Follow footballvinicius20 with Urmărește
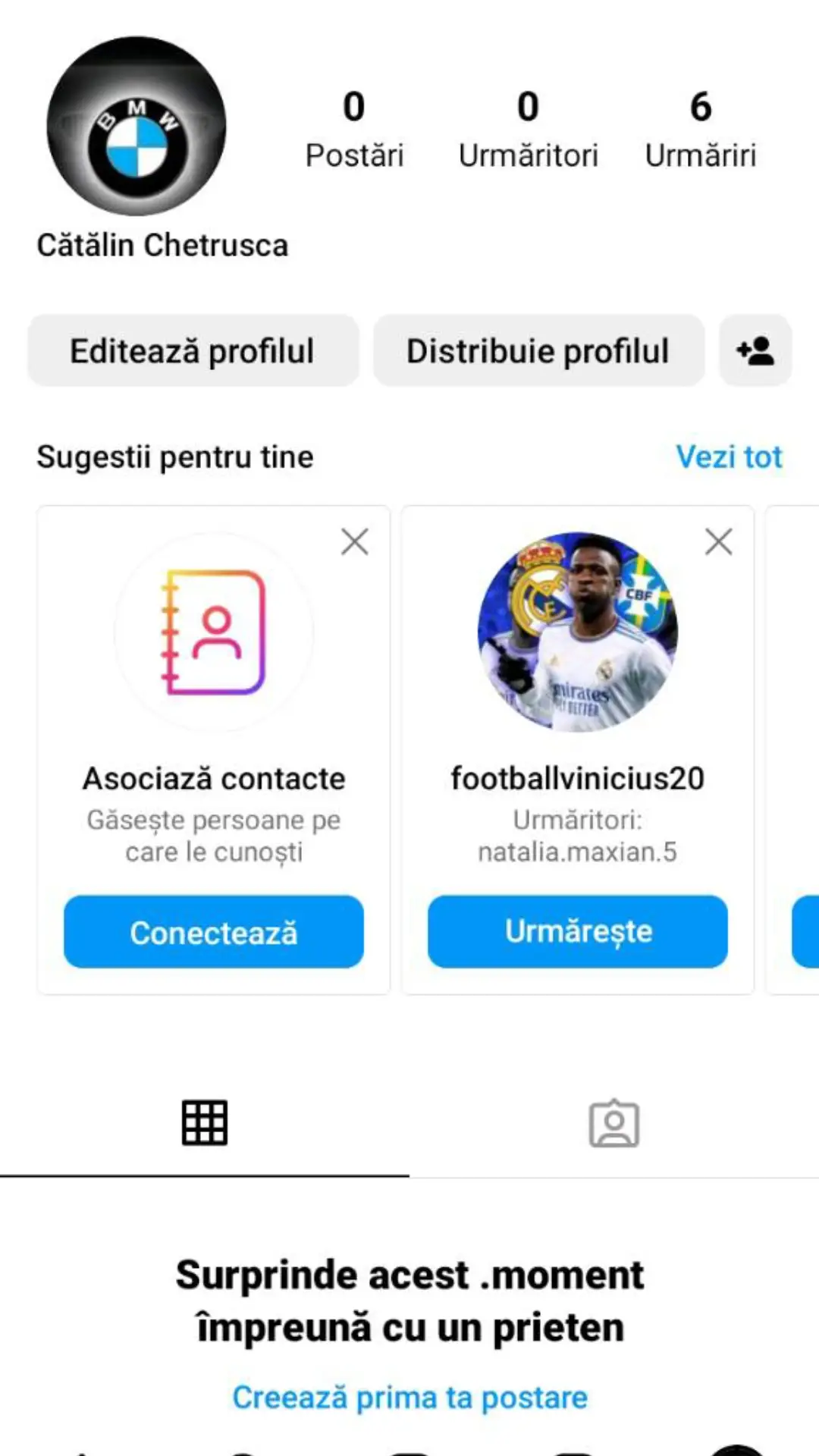This screenshot has height=1456, width=819. pyautogui.click(x=578, y=932)
